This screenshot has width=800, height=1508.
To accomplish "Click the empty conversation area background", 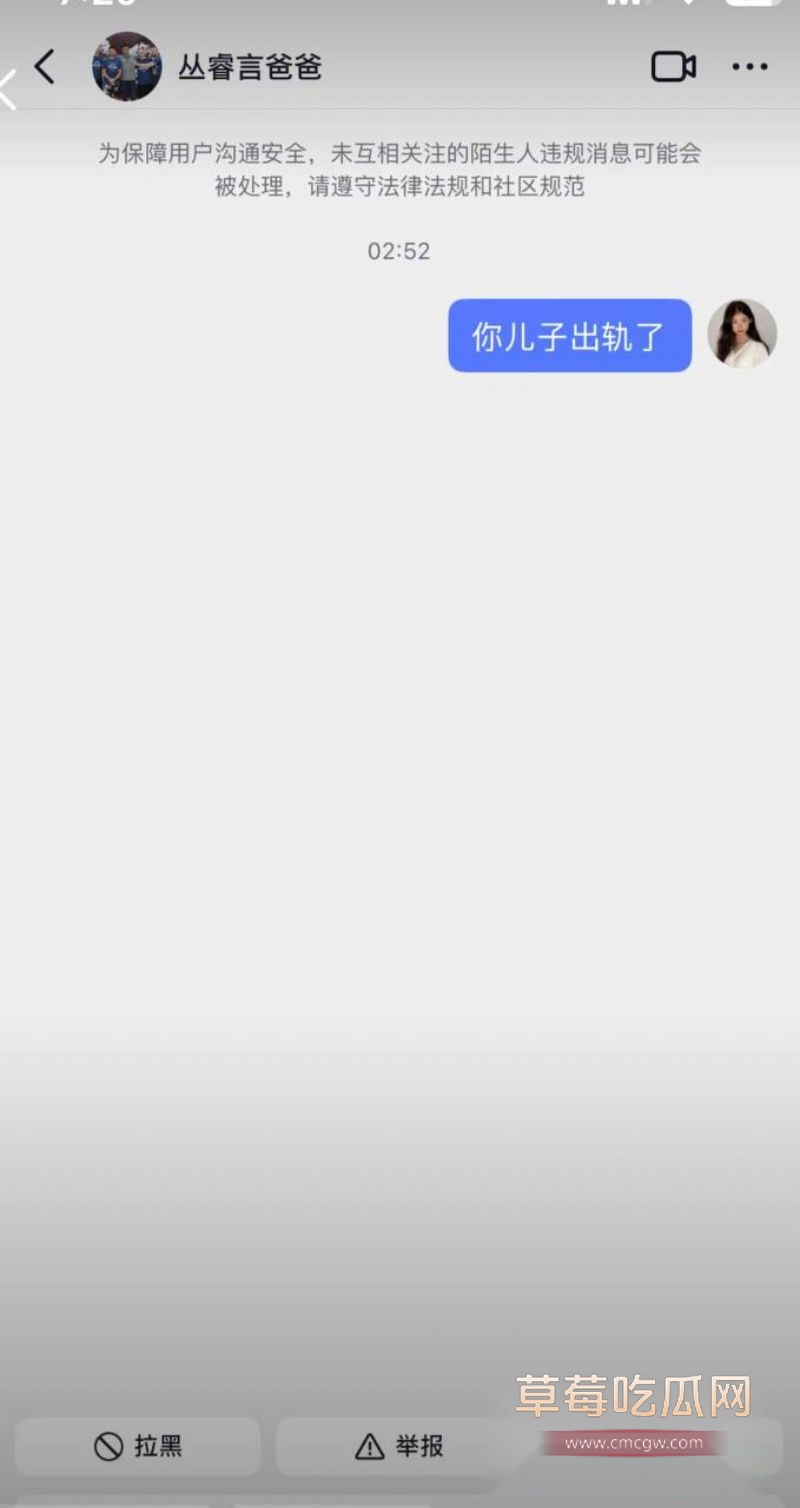I will (x=400, y=800).
